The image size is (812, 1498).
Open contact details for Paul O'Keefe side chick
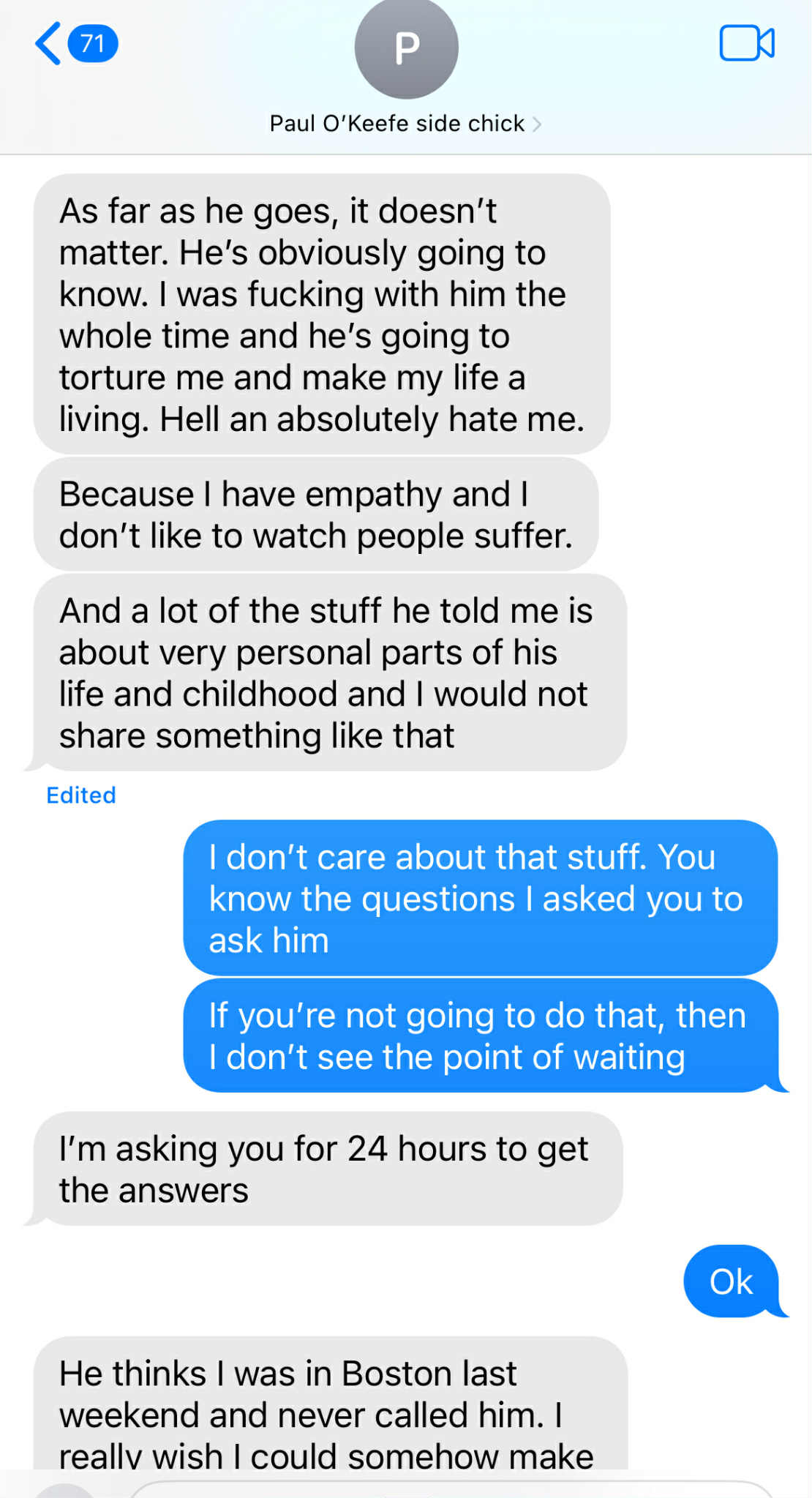pos(405,123)
